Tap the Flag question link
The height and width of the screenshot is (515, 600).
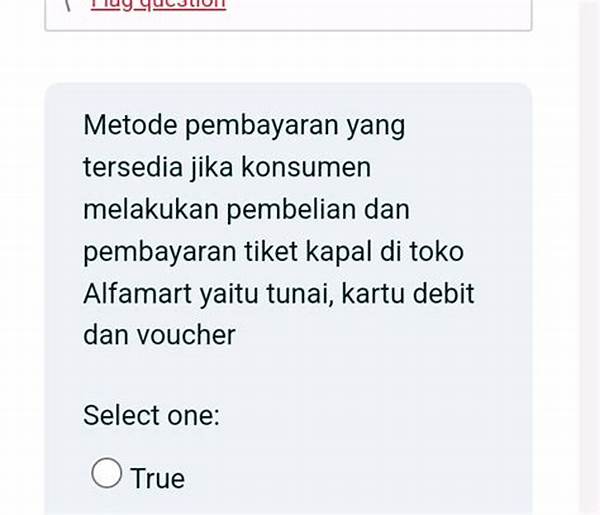(157, 3)
